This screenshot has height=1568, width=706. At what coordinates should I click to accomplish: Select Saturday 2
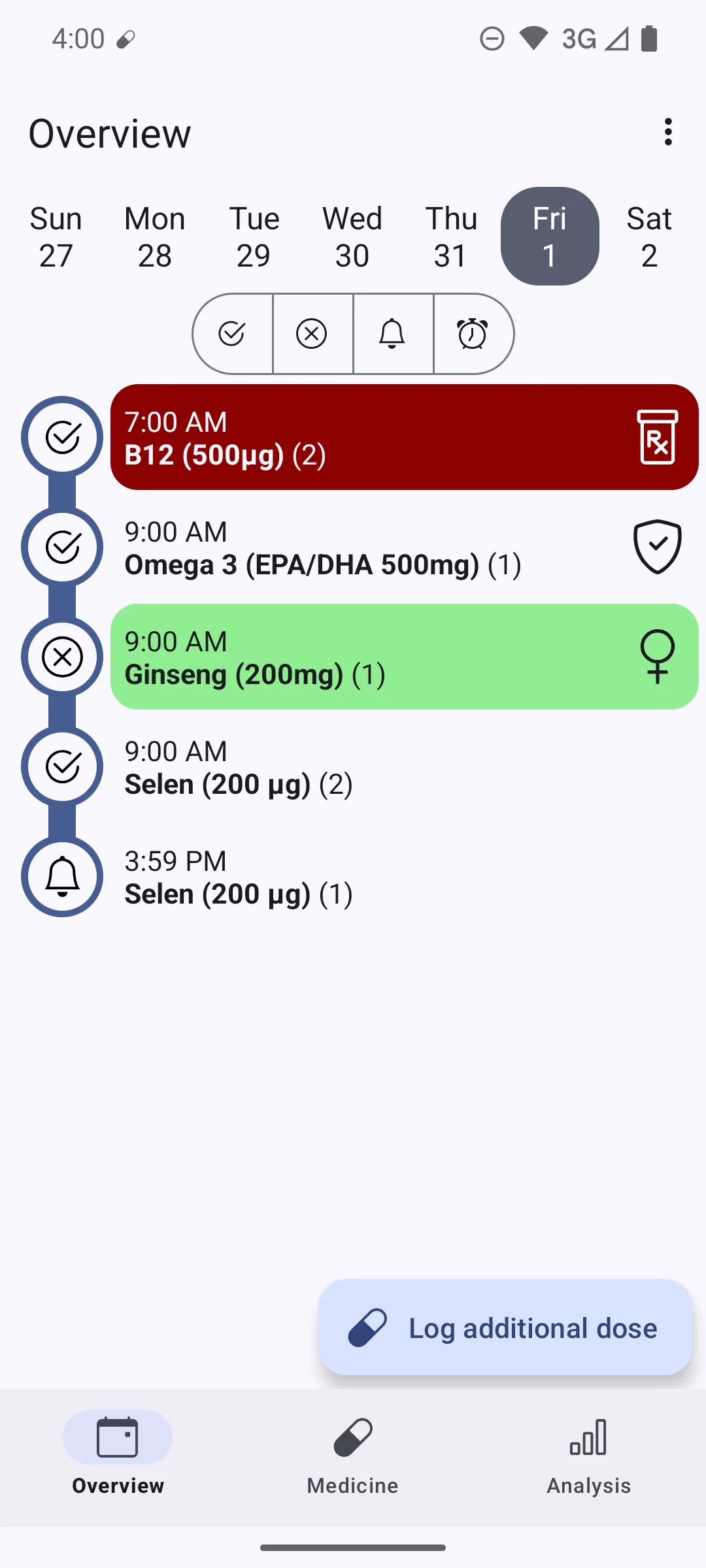tap(648, 237)
